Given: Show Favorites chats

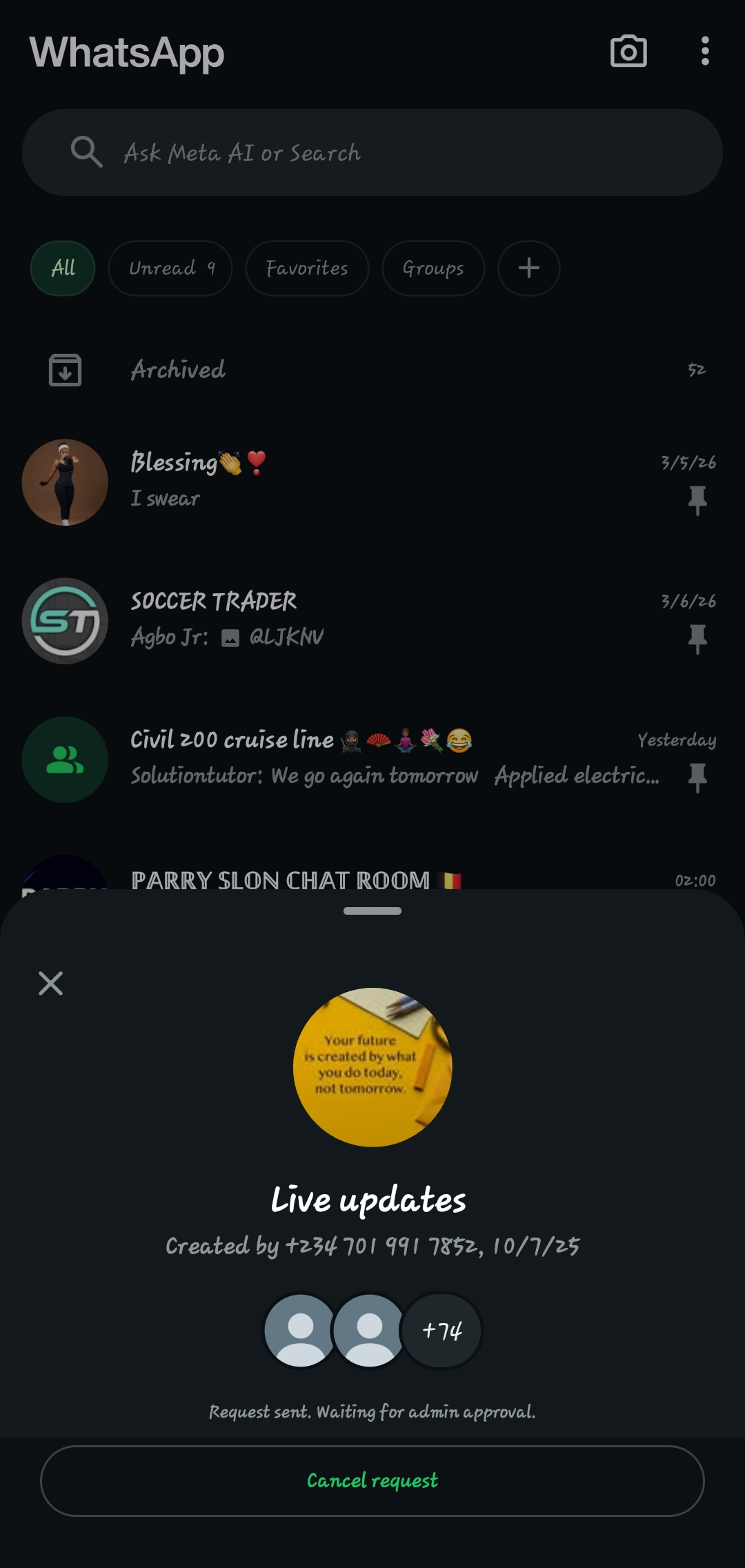Looking at the screenshot, I should [307, 268].
